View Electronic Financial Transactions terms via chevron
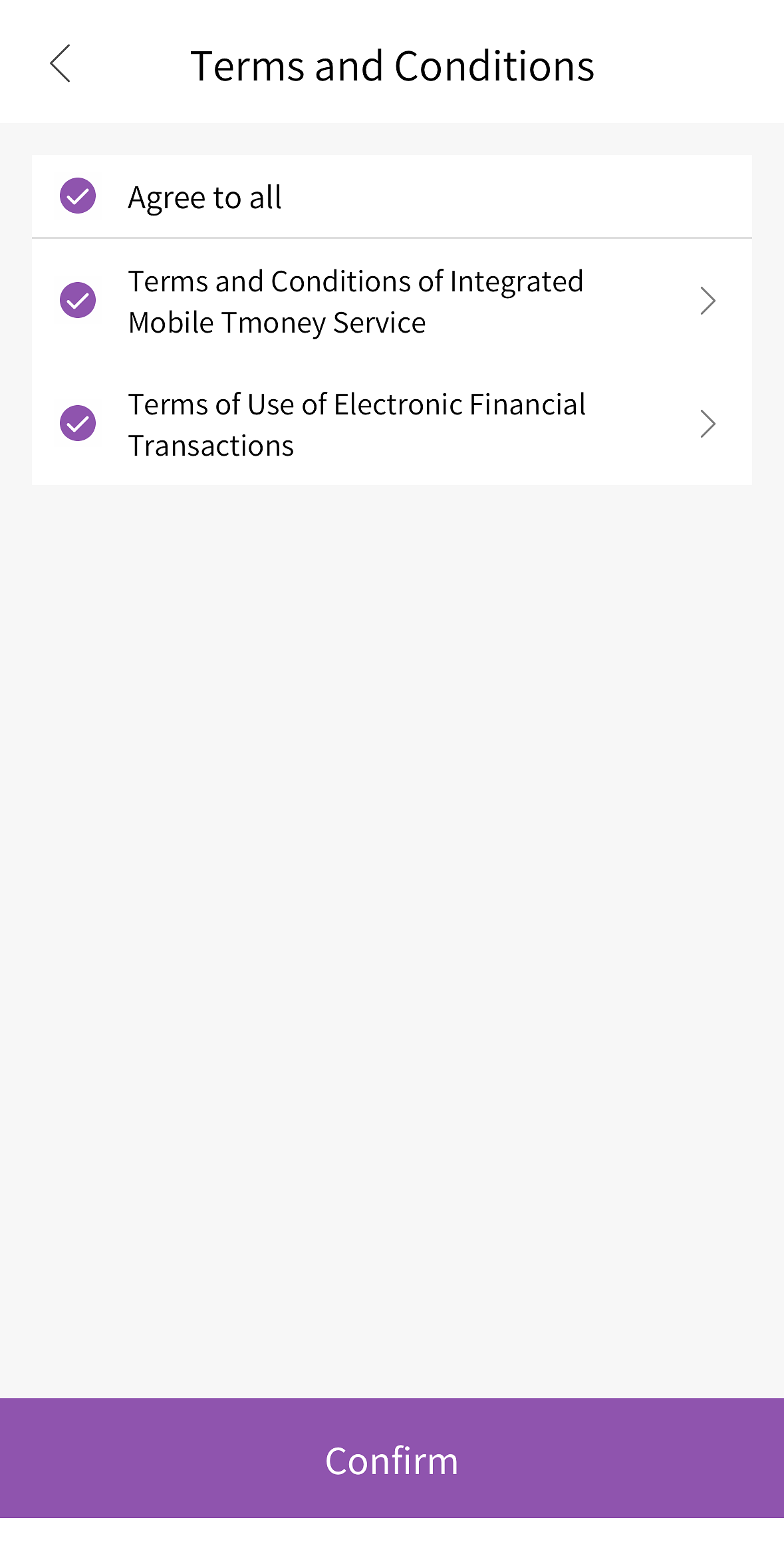784x1544 pixels. tap(708, 424)
